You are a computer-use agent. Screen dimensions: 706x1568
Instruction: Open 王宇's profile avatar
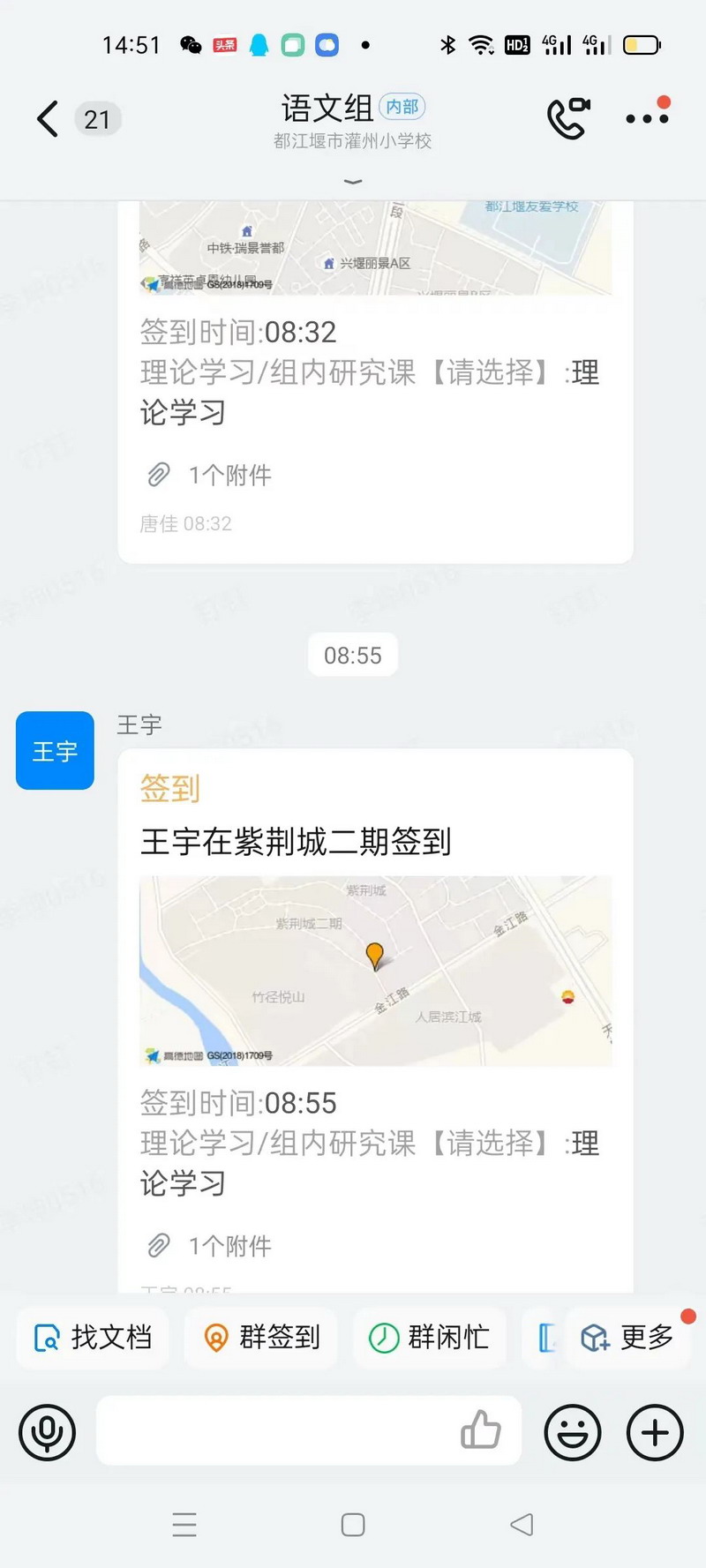click(x=55, y=750)
